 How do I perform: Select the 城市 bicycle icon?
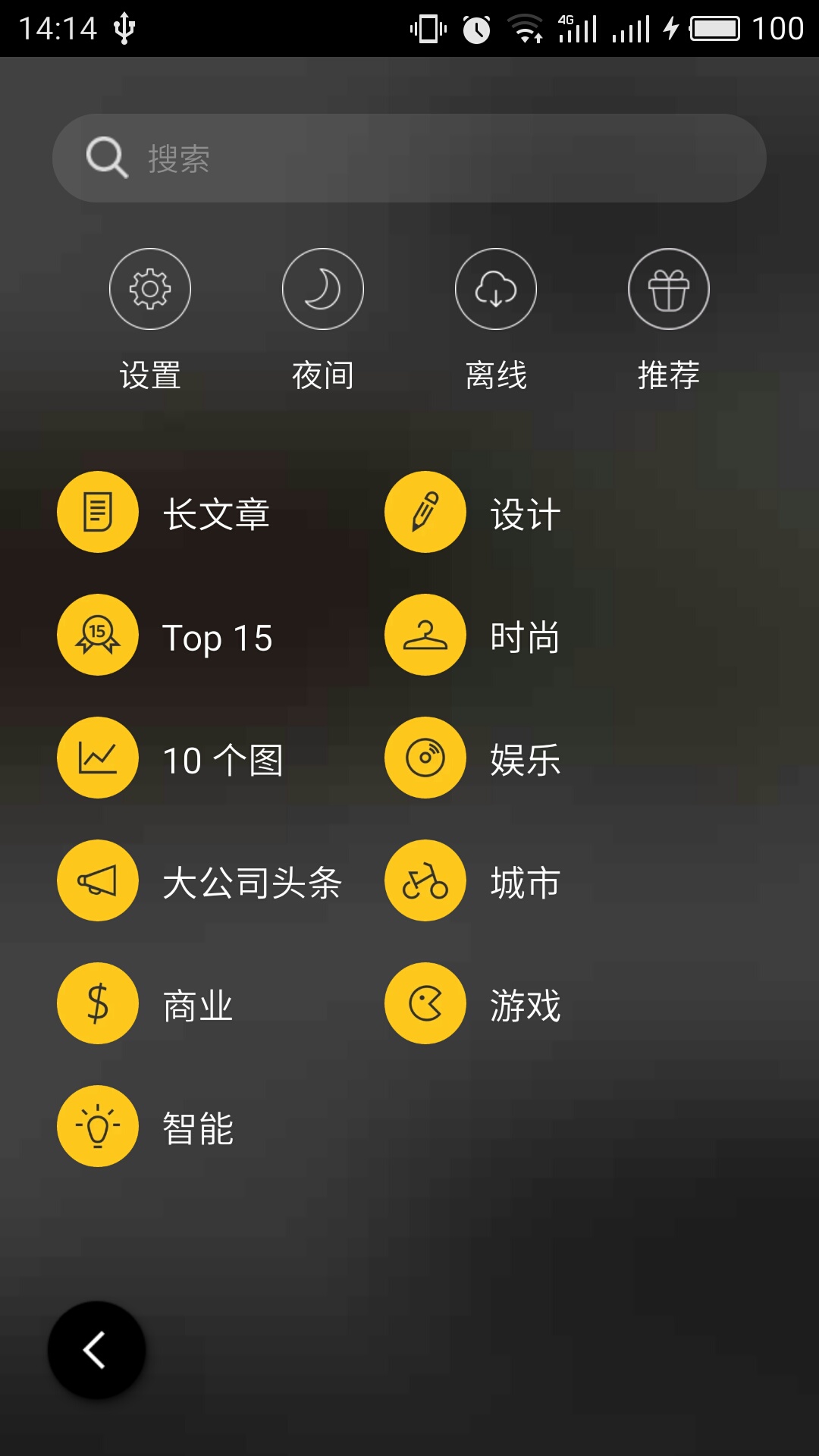[x=425, y=880]
